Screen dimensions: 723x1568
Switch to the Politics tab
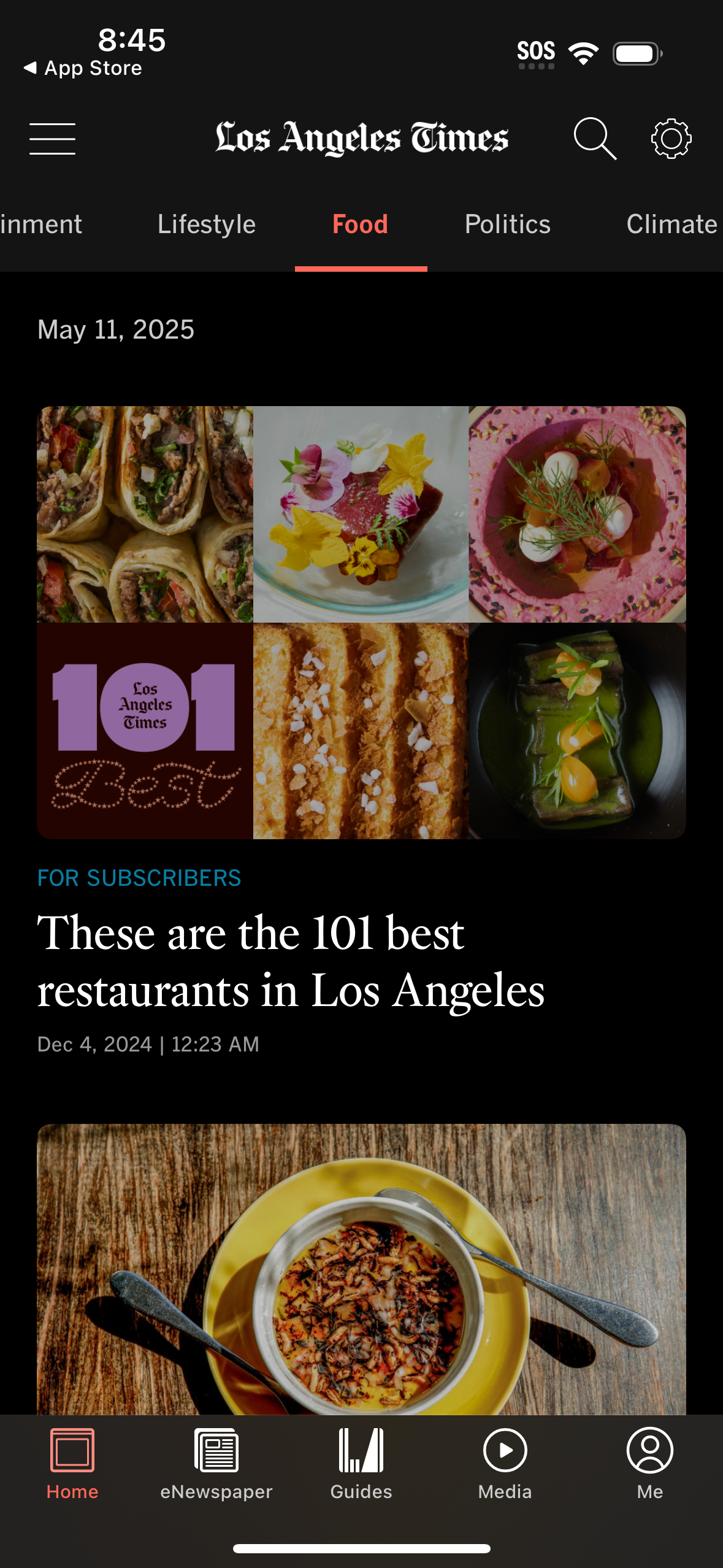[507, 225]
